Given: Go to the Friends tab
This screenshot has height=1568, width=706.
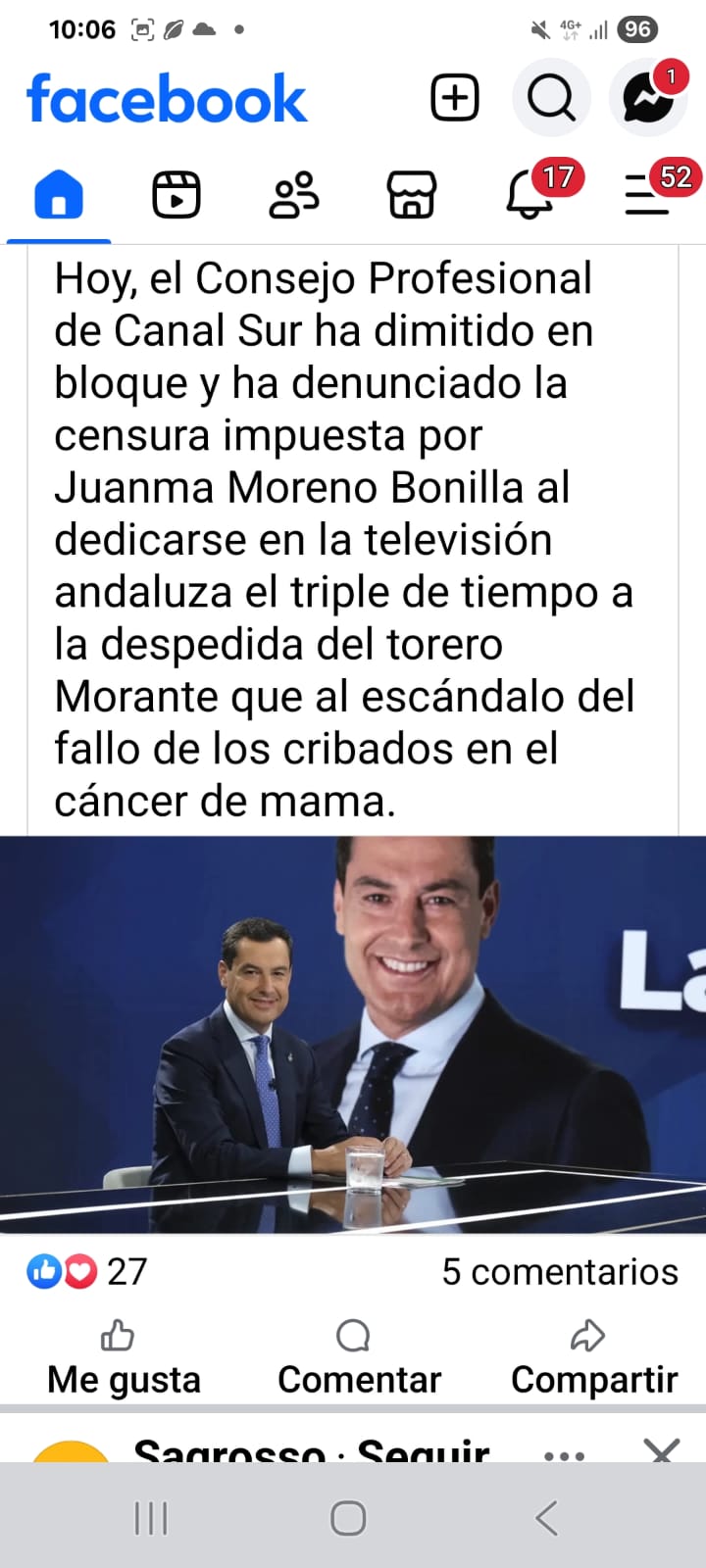Looking at the screenshot, I should tap(294, 193).
